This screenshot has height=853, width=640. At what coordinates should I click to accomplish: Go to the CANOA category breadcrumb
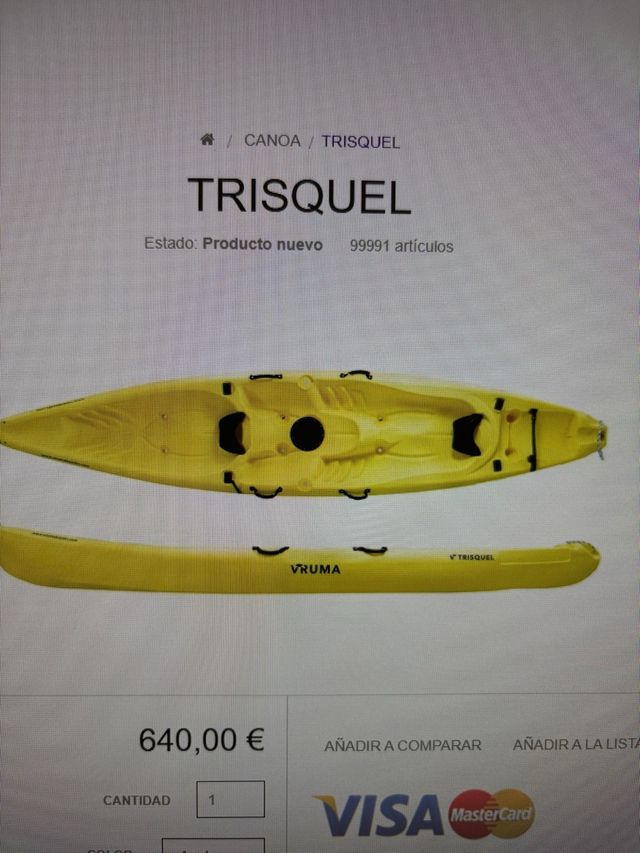pos(272,141)
